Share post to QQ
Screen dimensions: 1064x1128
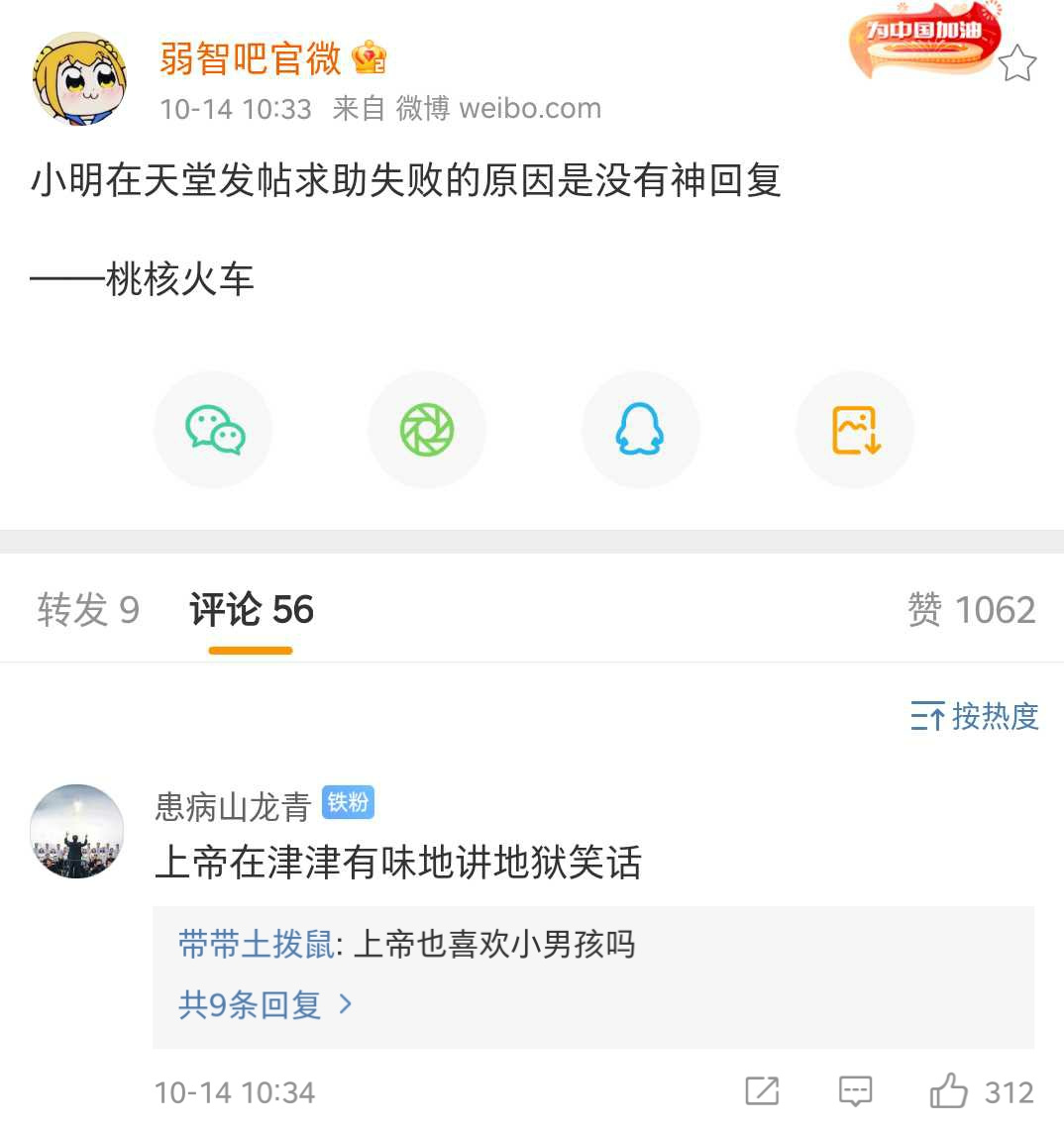[640, 430]
